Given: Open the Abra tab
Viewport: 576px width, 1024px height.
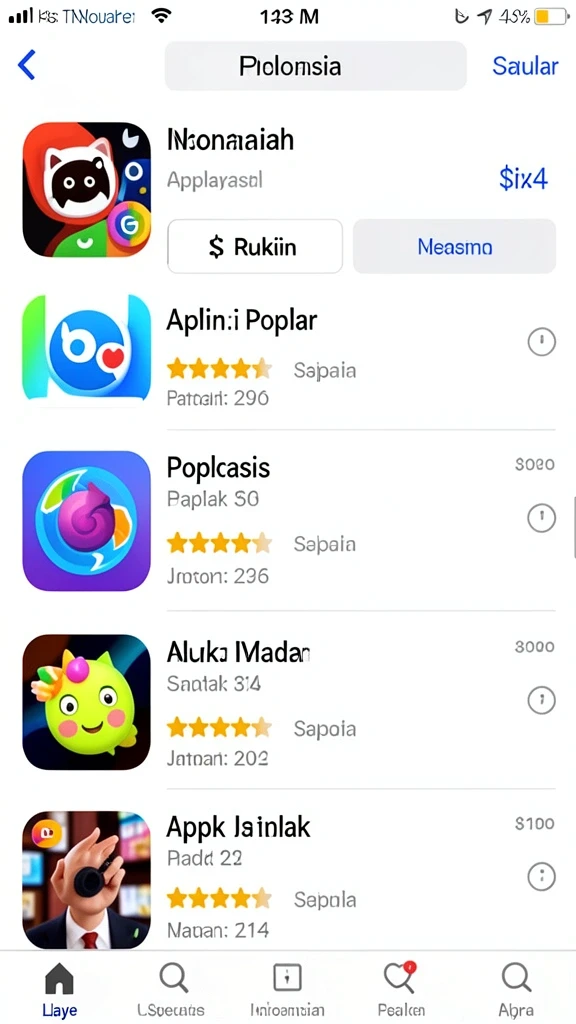Looking at the screenshot, I should [x=516, y=989].
